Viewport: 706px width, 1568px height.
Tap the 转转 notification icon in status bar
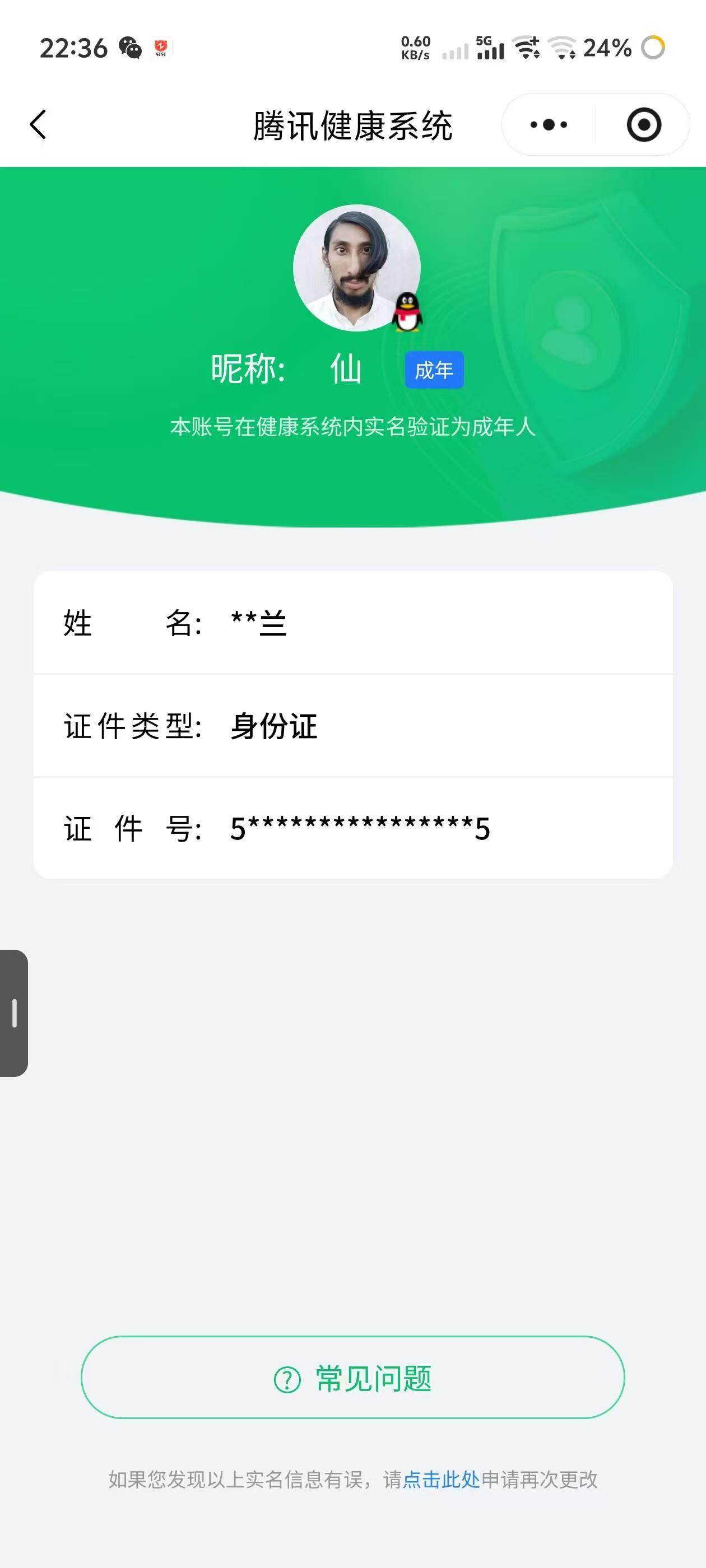pyautogui.click(x=161, y=48)
